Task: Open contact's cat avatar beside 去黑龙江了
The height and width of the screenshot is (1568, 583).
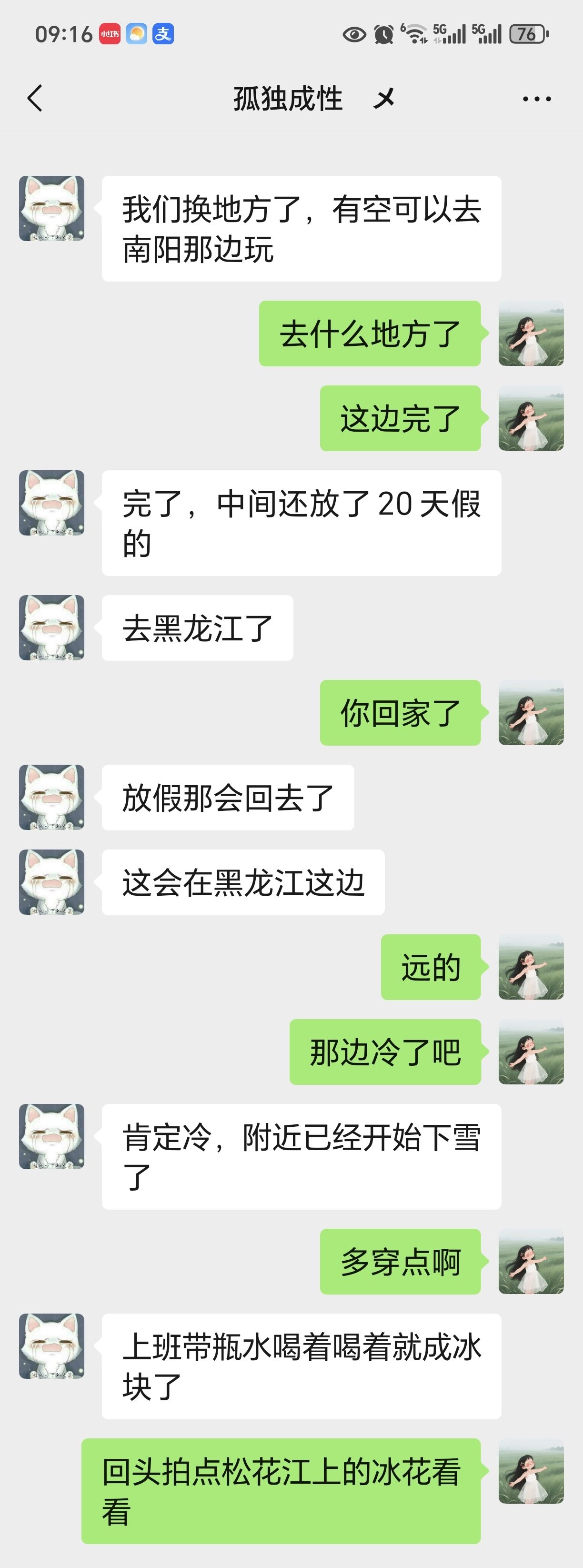Action: (x=52, y=627)
